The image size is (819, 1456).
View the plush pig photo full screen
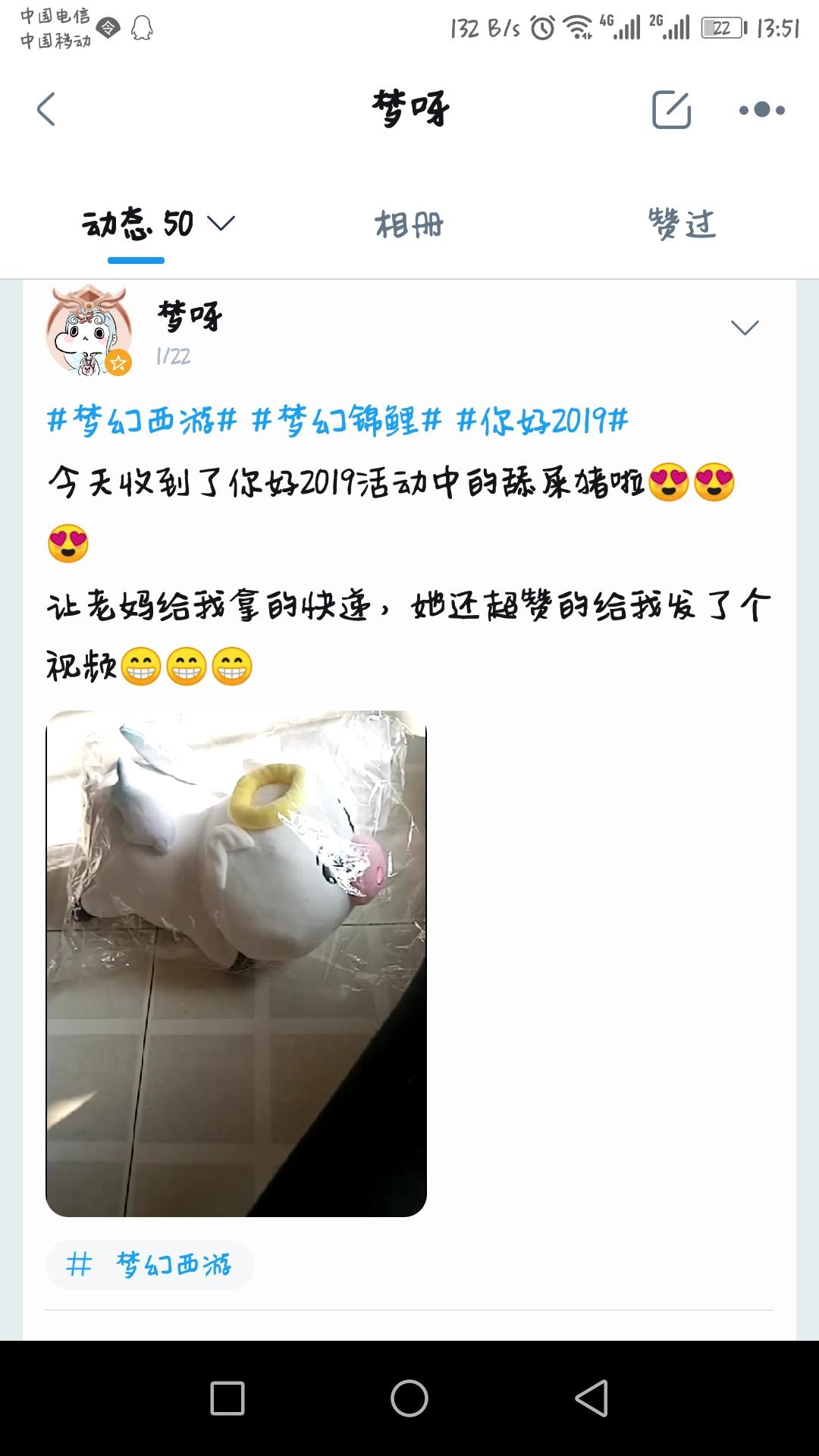(236, 963)
